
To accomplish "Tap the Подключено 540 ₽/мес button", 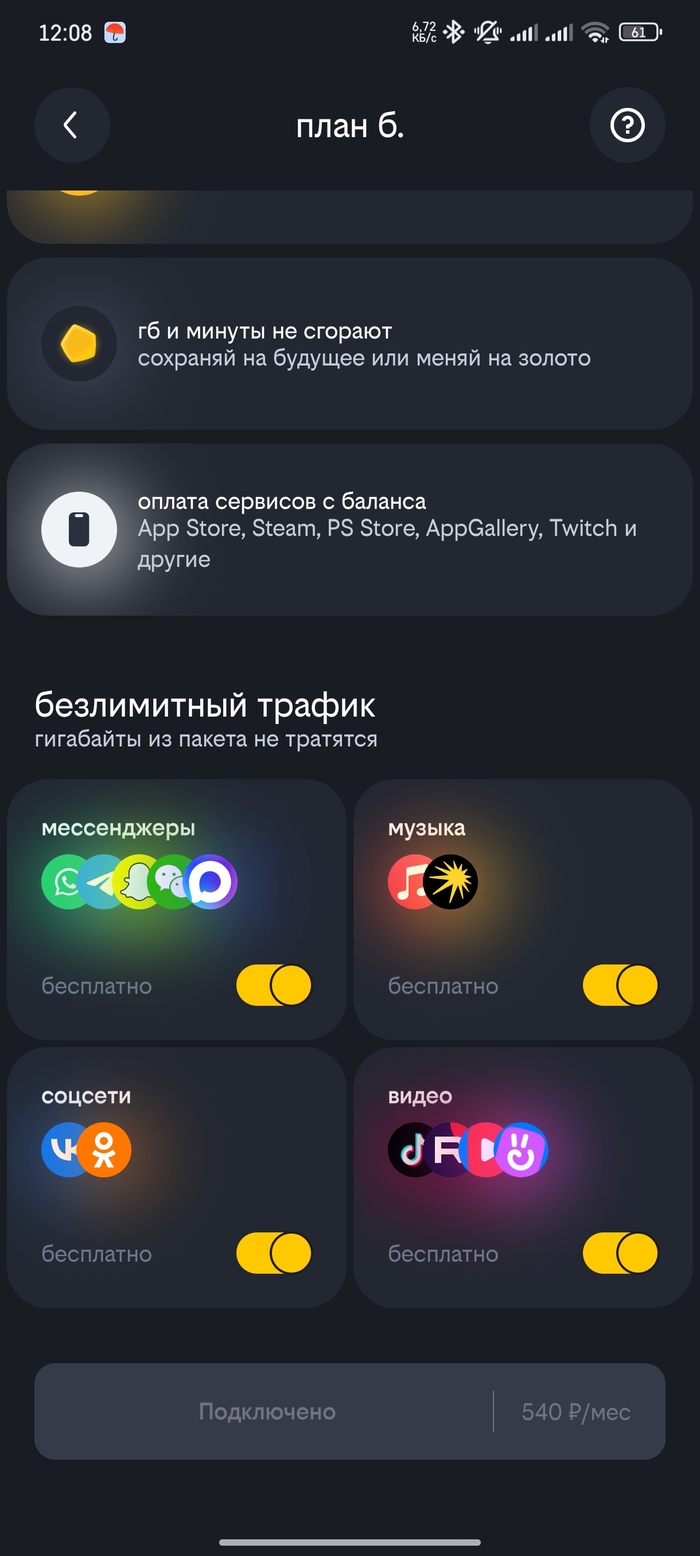I will (x=349, y=1411).
